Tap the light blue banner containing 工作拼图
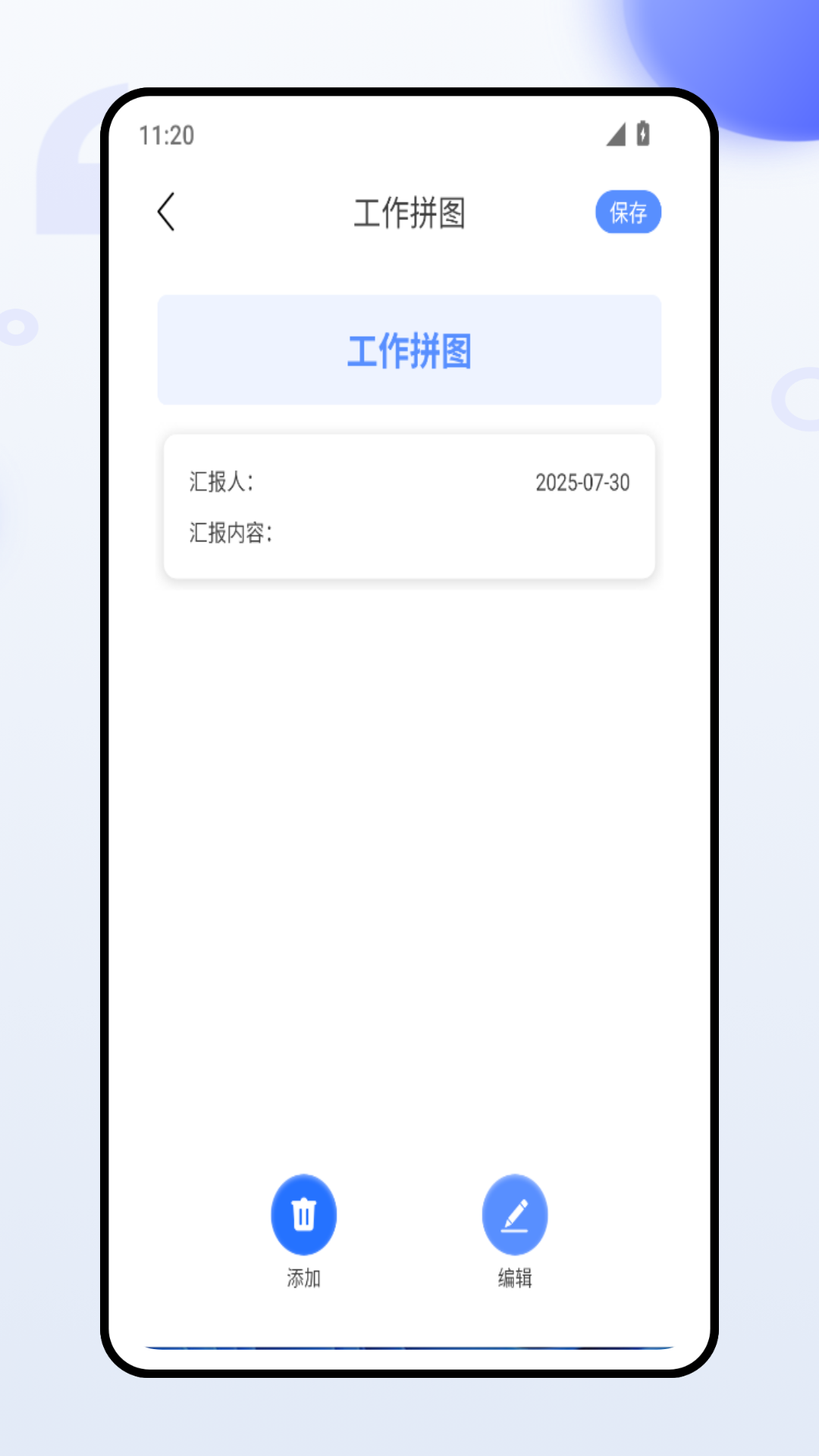This screenshot has width=819, height=1456. point(409,350)
